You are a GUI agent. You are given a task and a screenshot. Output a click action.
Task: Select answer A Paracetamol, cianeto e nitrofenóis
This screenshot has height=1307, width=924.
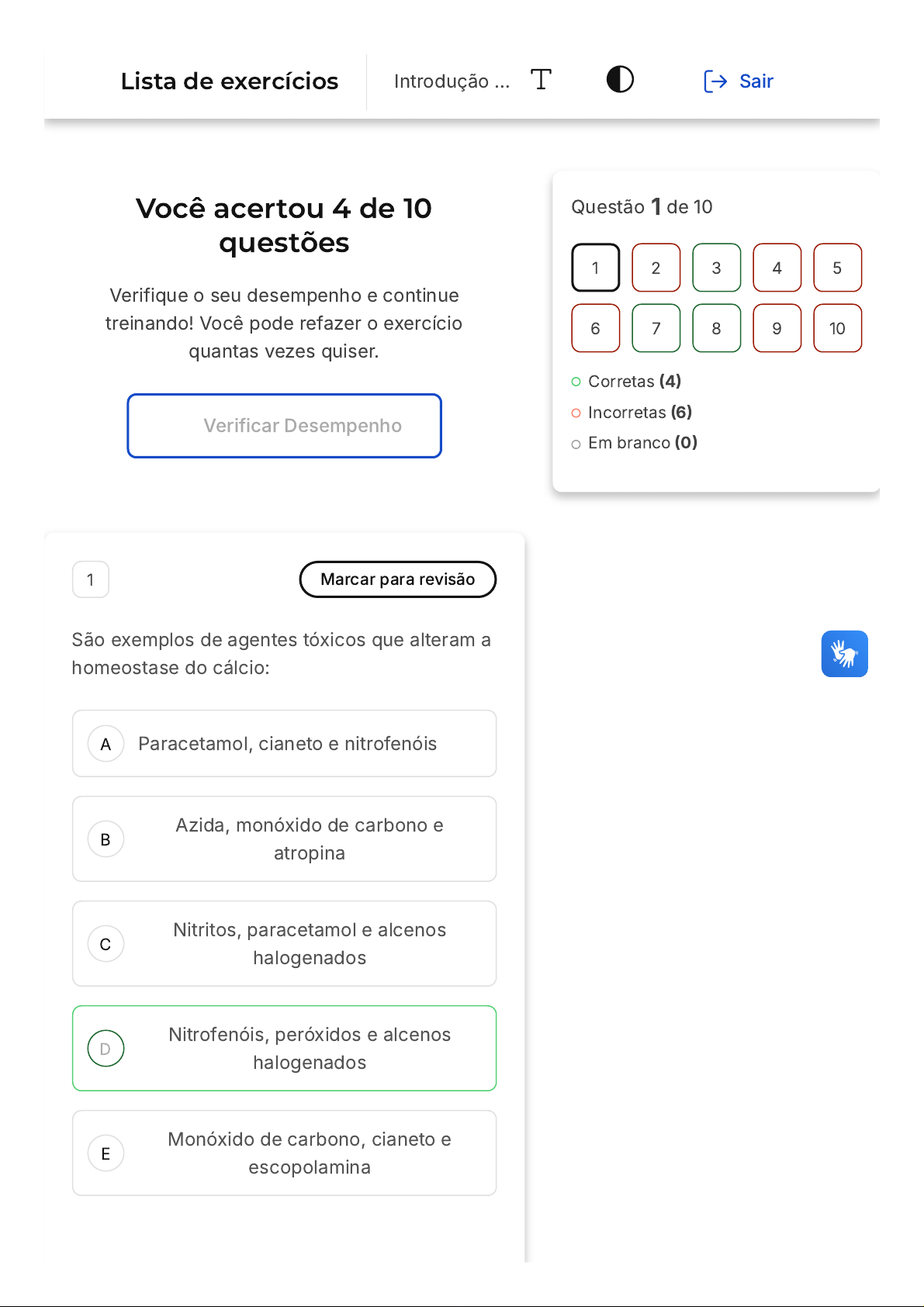284,744
